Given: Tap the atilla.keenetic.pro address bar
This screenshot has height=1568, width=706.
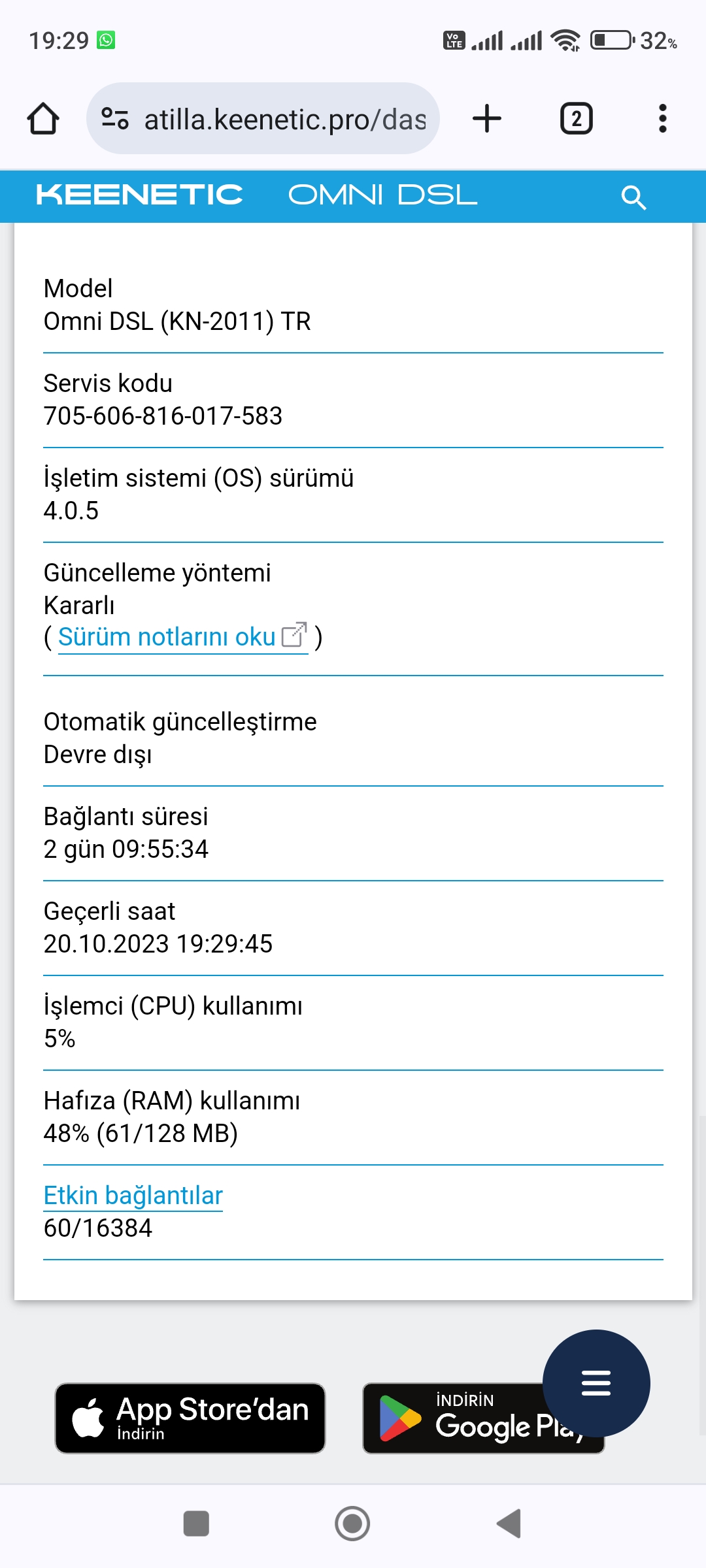Looking at the screenshot, I should click(263, 118).
